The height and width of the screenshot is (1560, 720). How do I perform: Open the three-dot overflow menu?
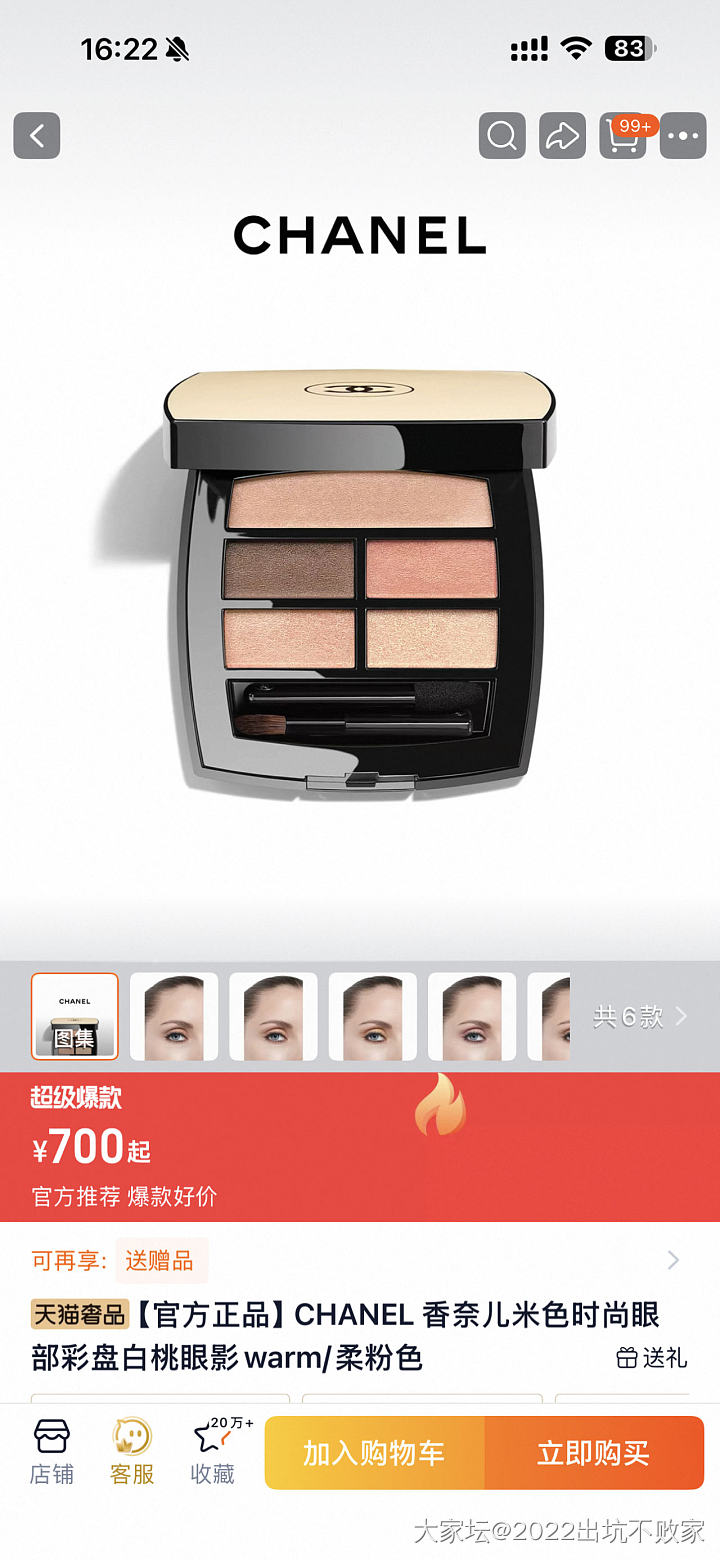pos(683,135)
